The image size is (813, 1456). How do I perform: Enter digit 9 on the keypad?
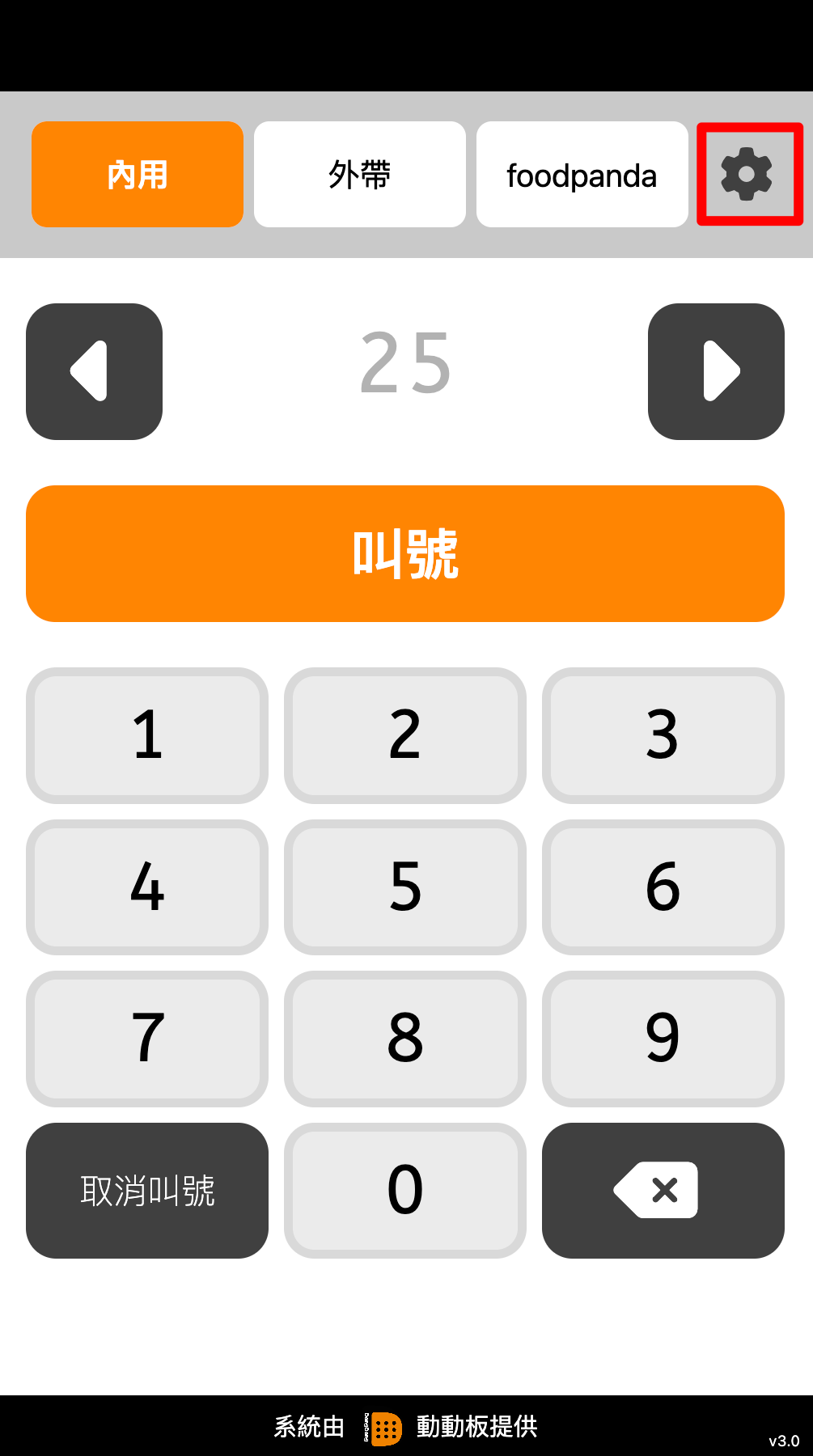pyautogui.click(x=663, y=1039)
